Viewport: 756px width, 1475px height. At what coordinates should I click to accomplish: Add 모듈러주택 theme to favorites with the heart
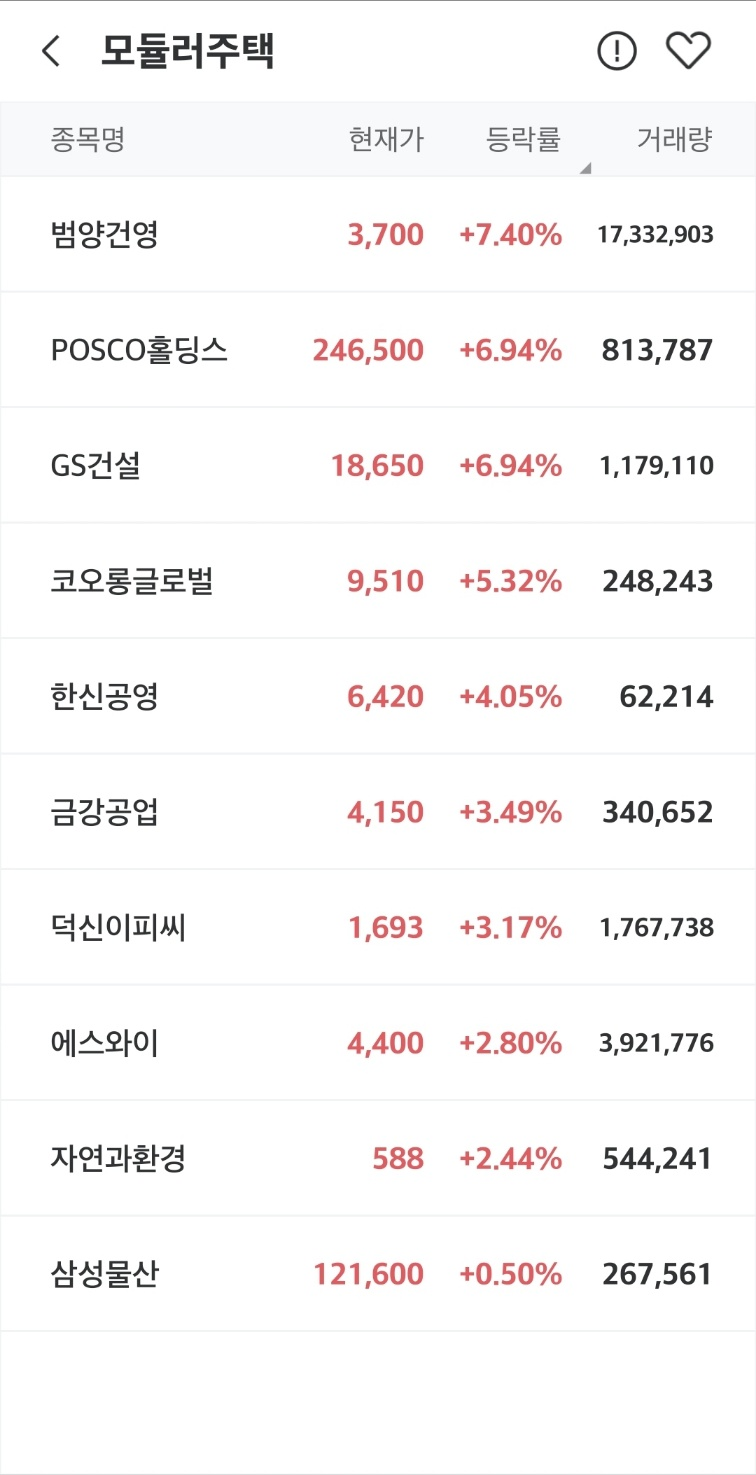point(688,51)
